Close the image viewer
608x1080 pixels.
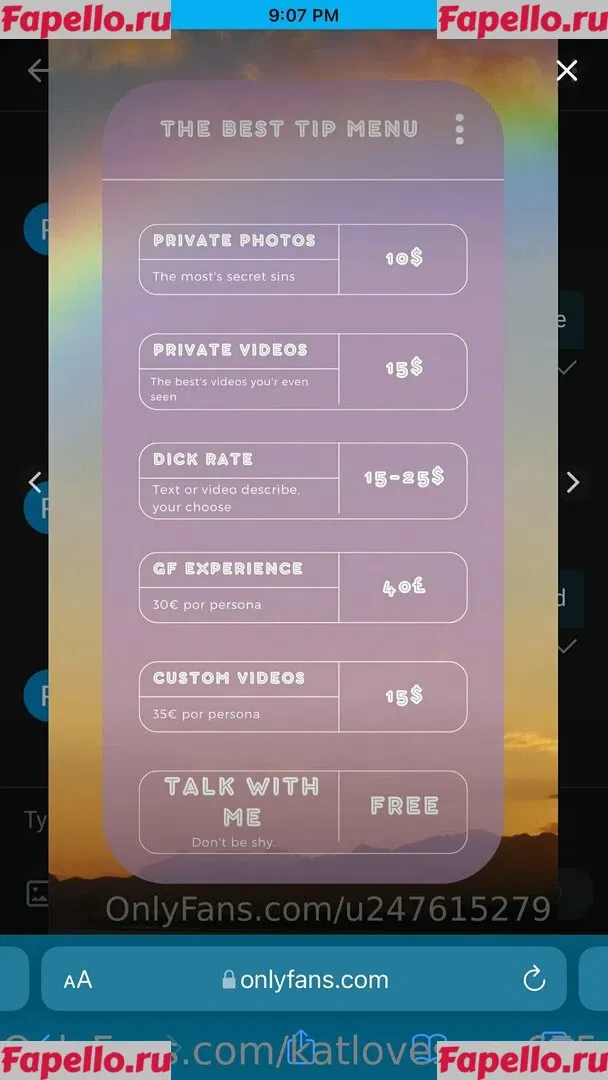[x=567, y=70]
